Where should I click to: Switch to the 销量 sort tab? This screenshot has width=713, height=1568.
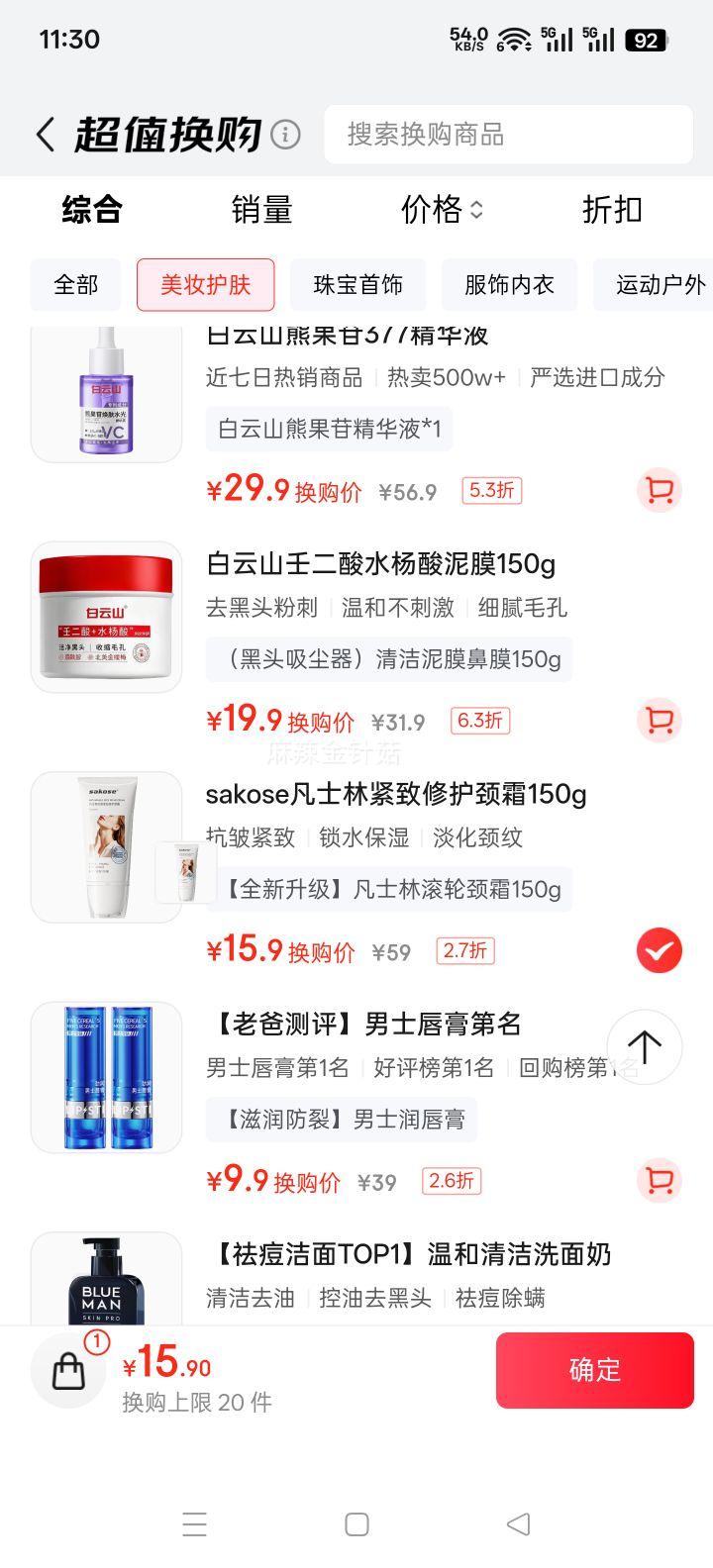(260, 211)
